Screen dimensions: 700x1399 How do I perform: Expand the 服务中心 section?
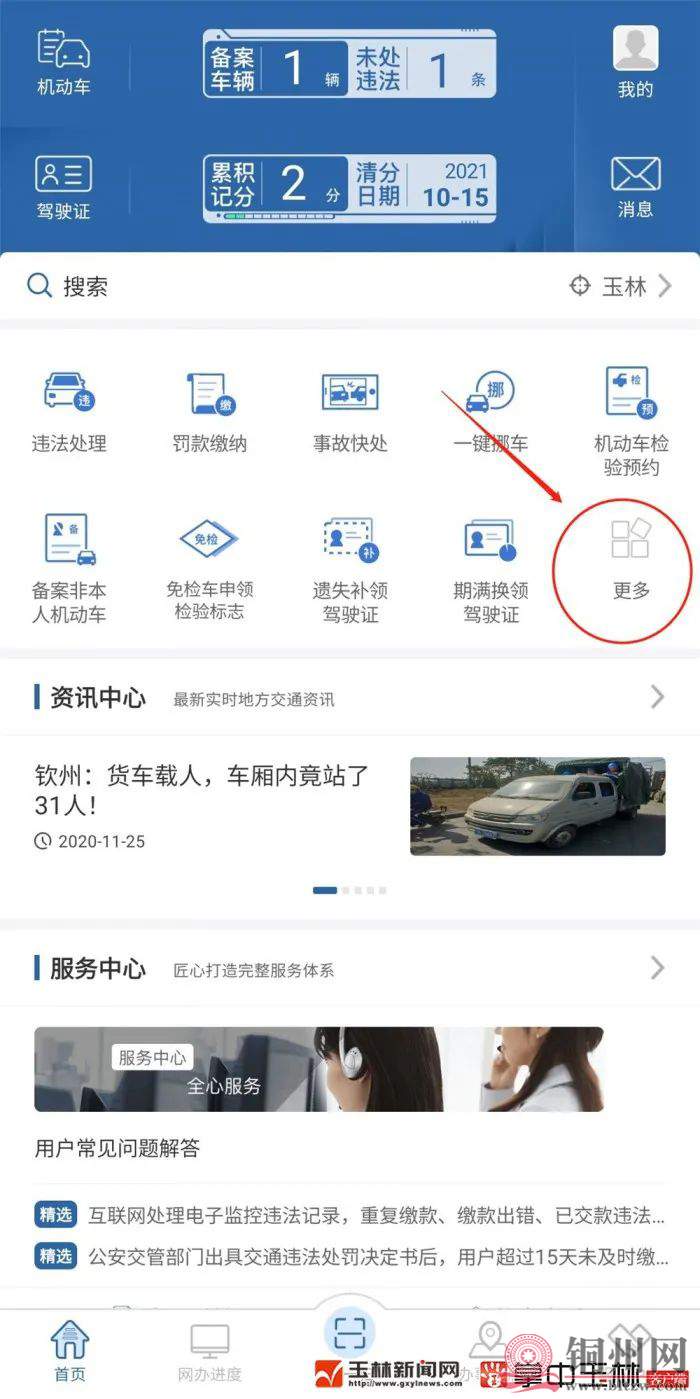click(656, 967)
